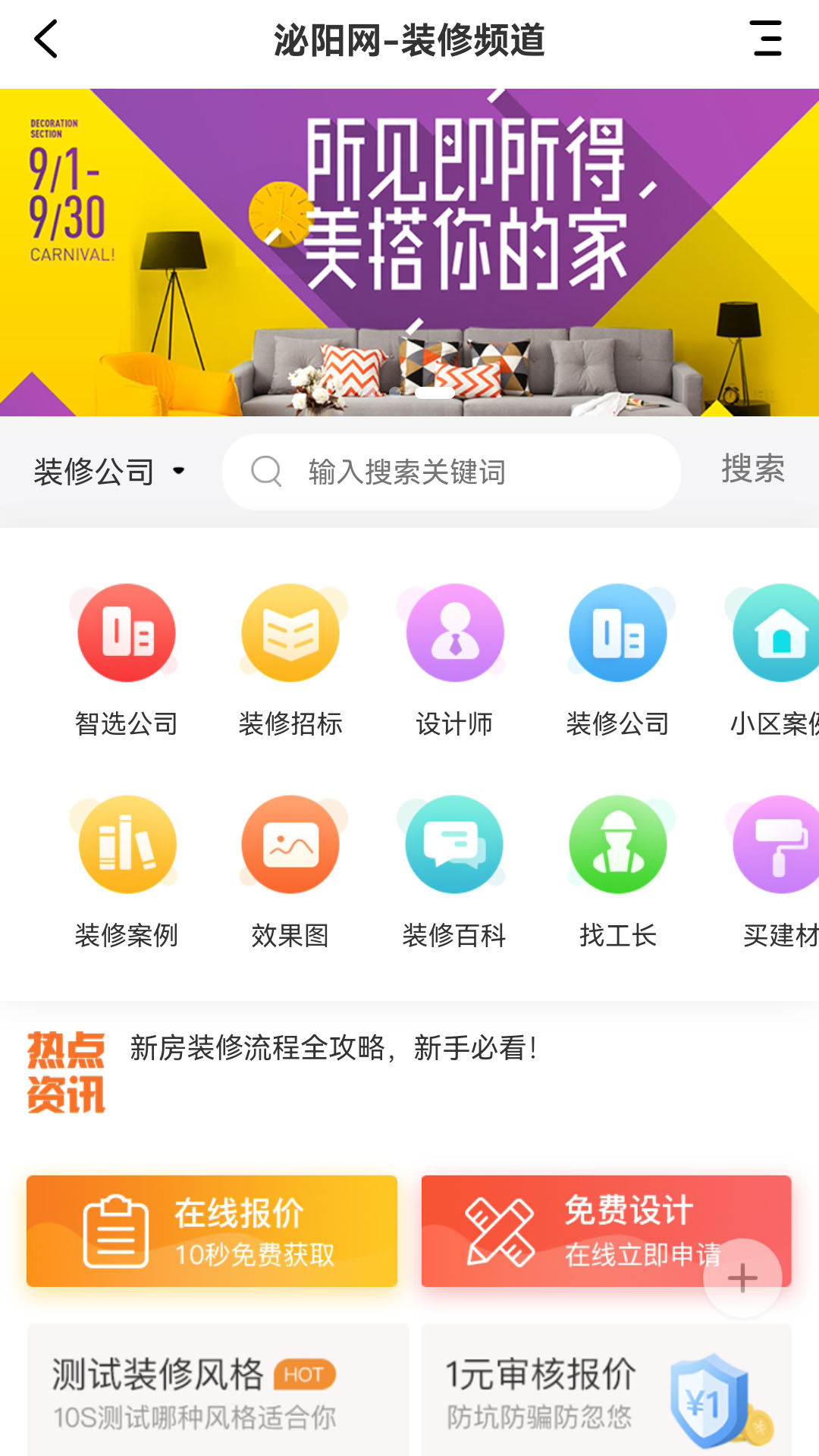Image resolution: width=819 pixels, height=1456 pixels.
Task: Open the menu icon in the header
Action: [767, 39]
